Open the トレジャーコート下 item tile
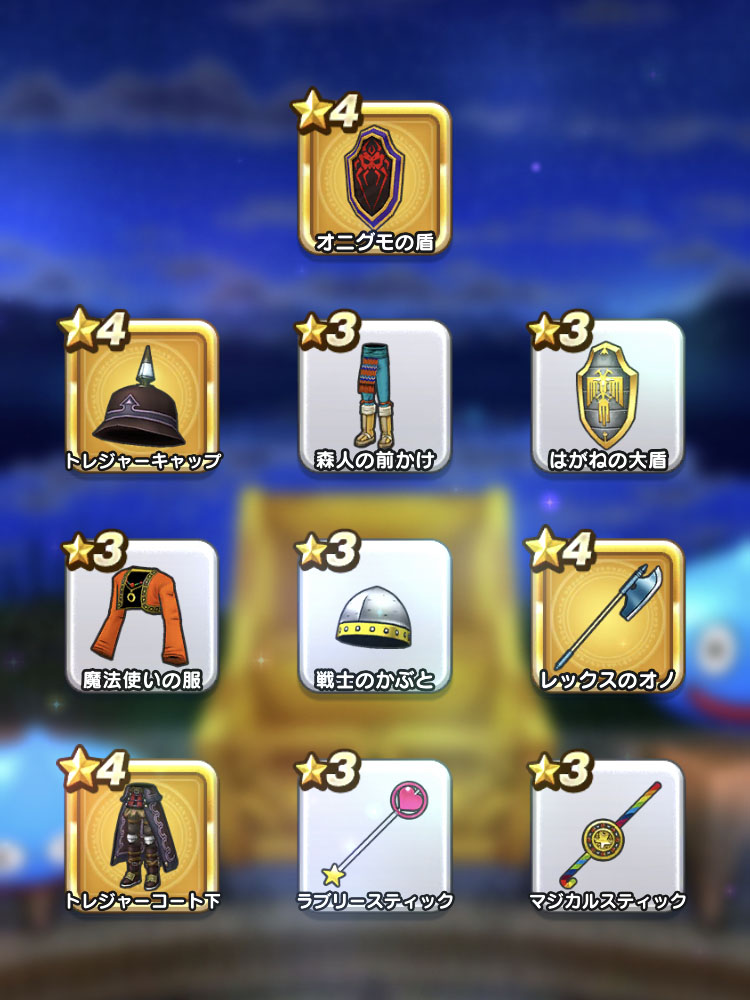 142,838
